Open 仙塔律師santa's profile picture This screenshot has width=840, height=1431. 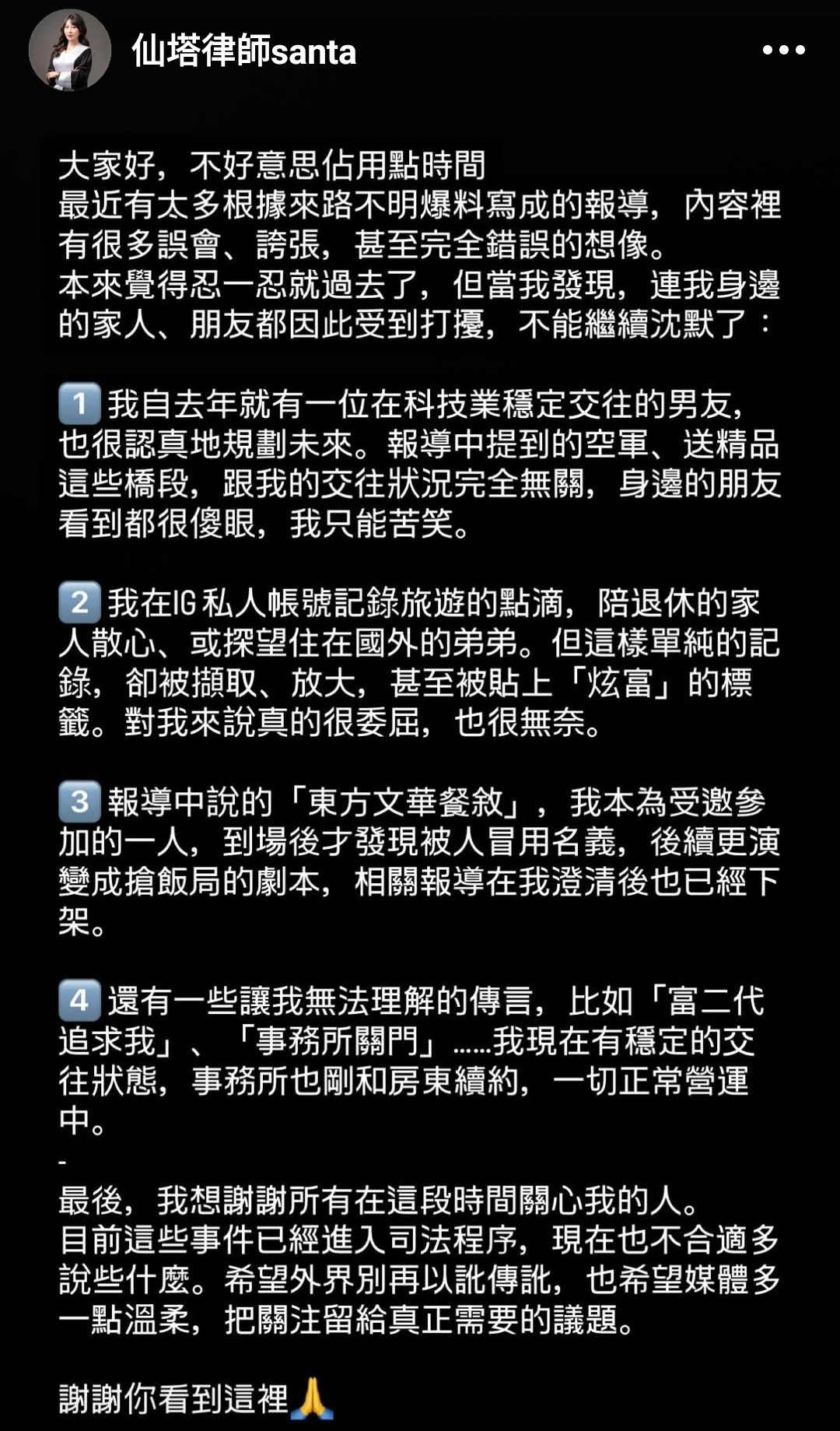pos(70,51)
